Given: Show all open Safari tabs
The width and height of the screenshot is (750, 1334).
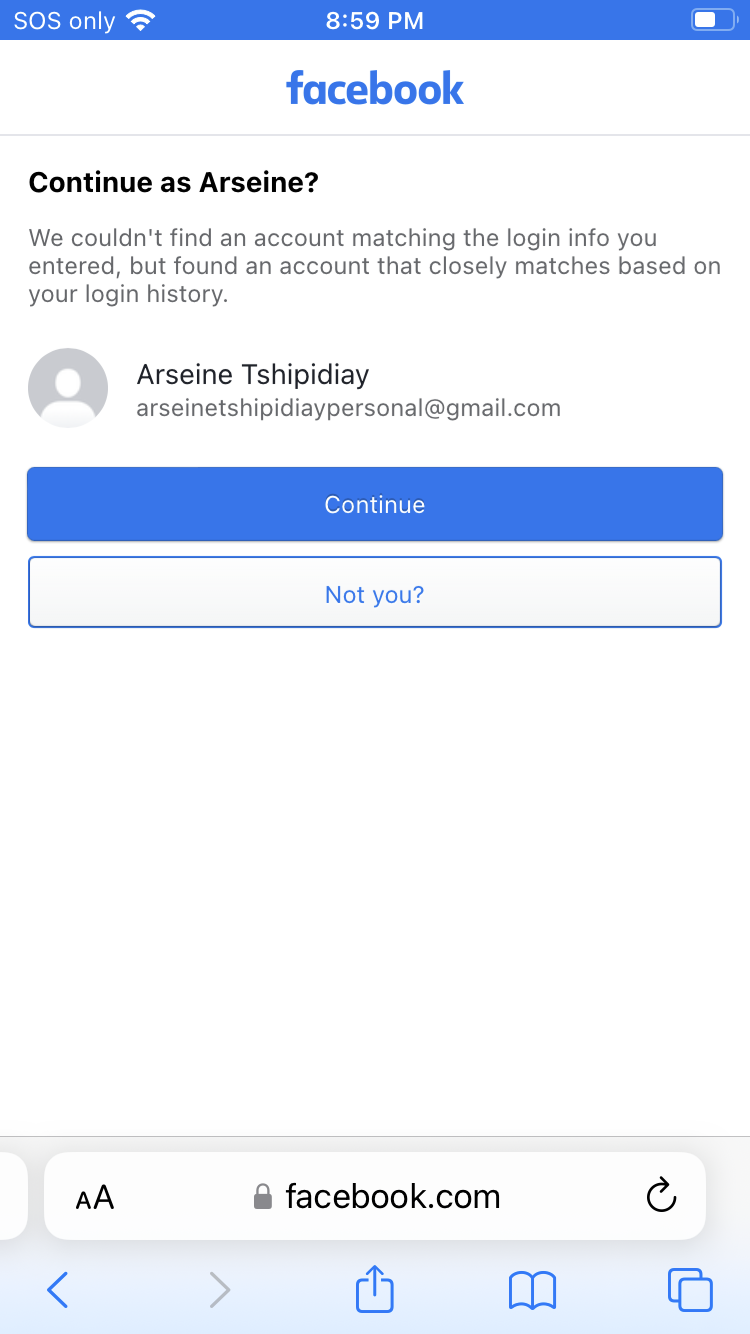Looking at the screenshot, I should click(690, 1290).
